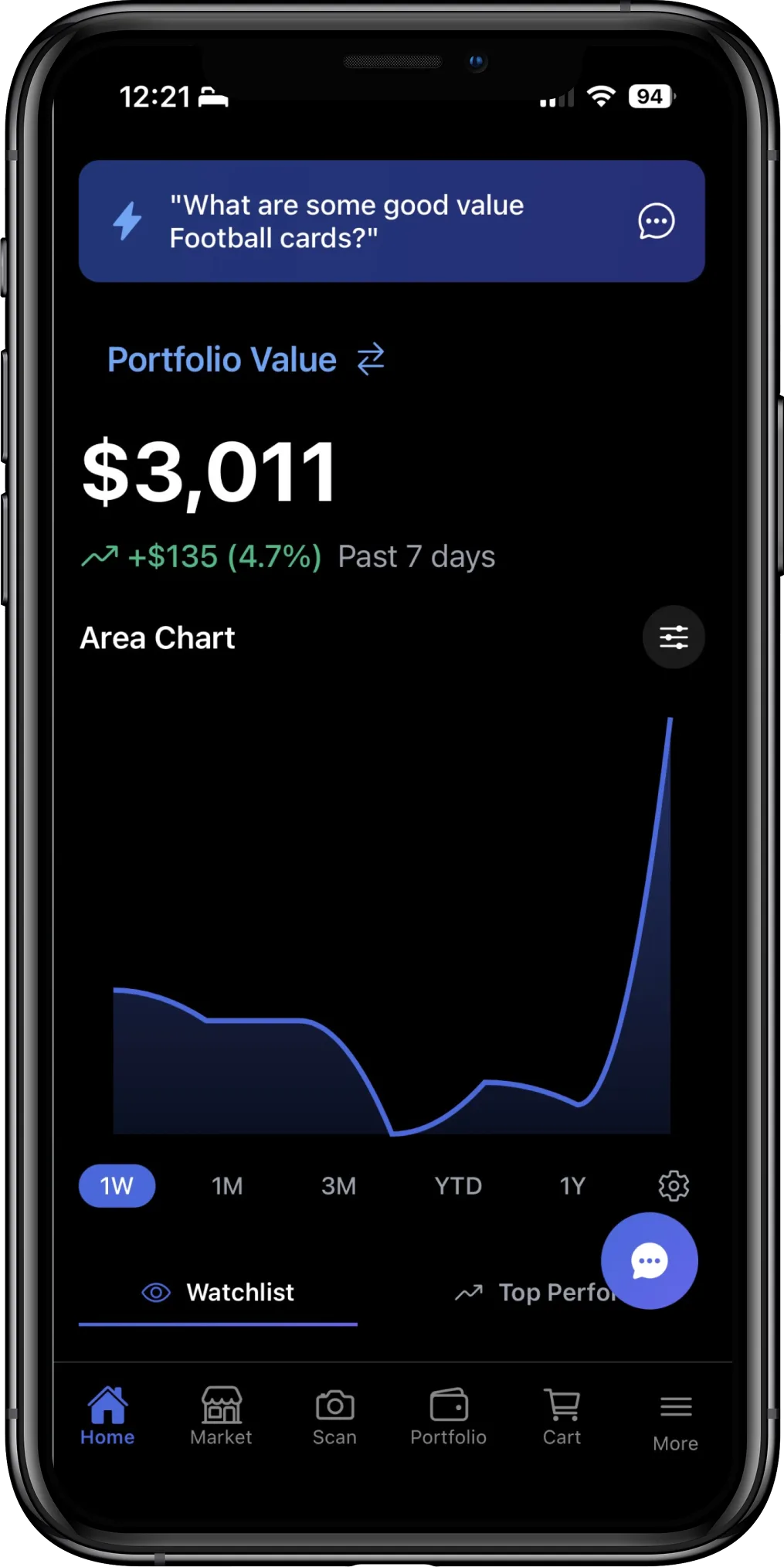The width and height of the screenshot is (784, 1567).
Task: Toggle Watchlist visibility with the eye icon
Action: click(x=156, y=1292)
